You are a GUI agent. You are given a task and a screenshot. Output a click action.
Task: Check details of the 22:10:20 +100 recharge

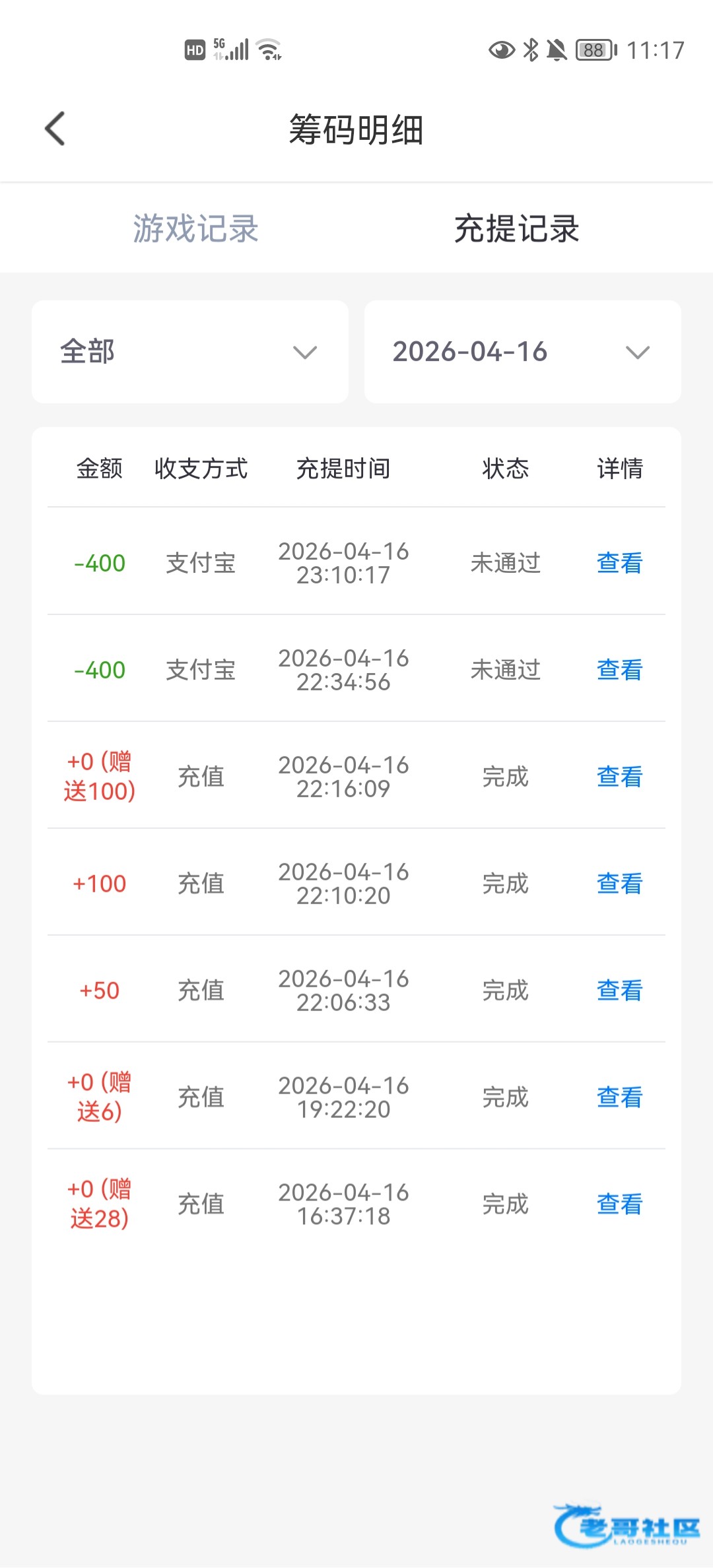click(x=619, y=884)
